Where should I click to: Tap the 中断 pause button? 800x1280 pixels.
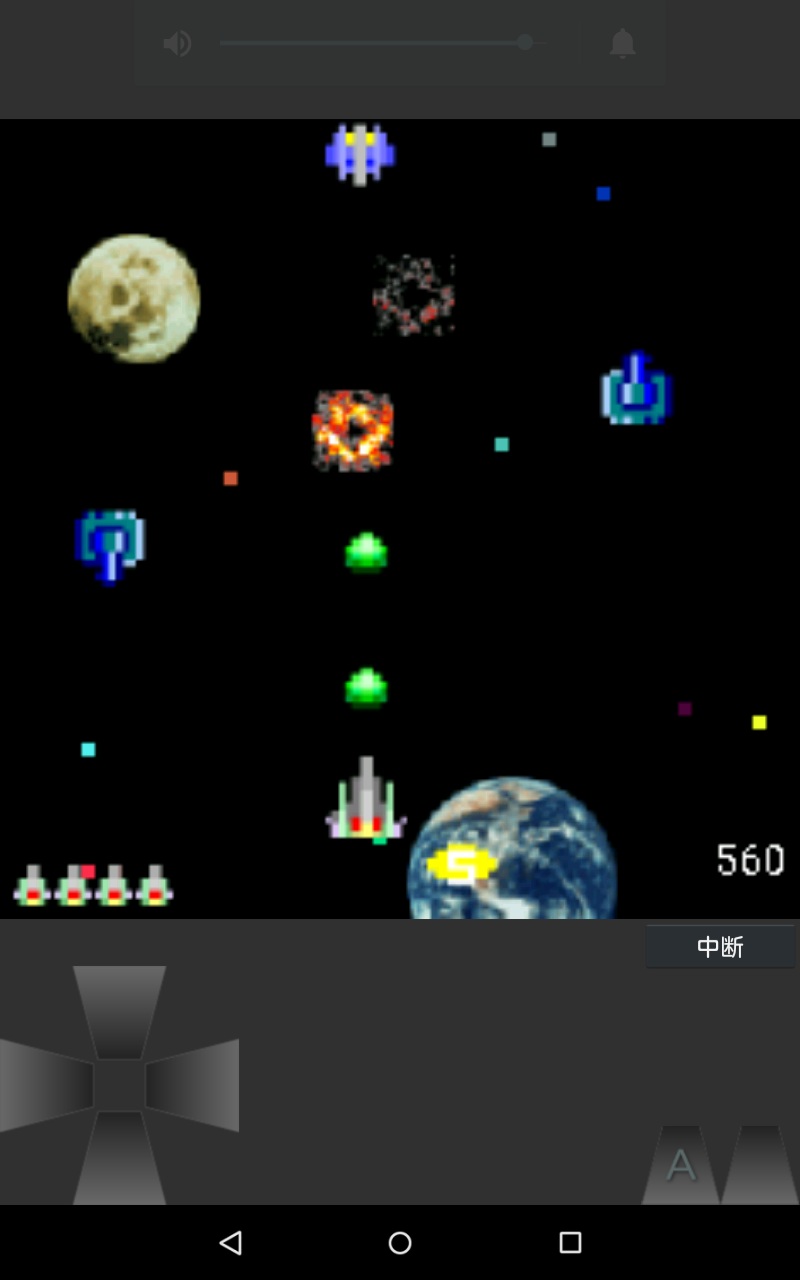tap(720, 946)
